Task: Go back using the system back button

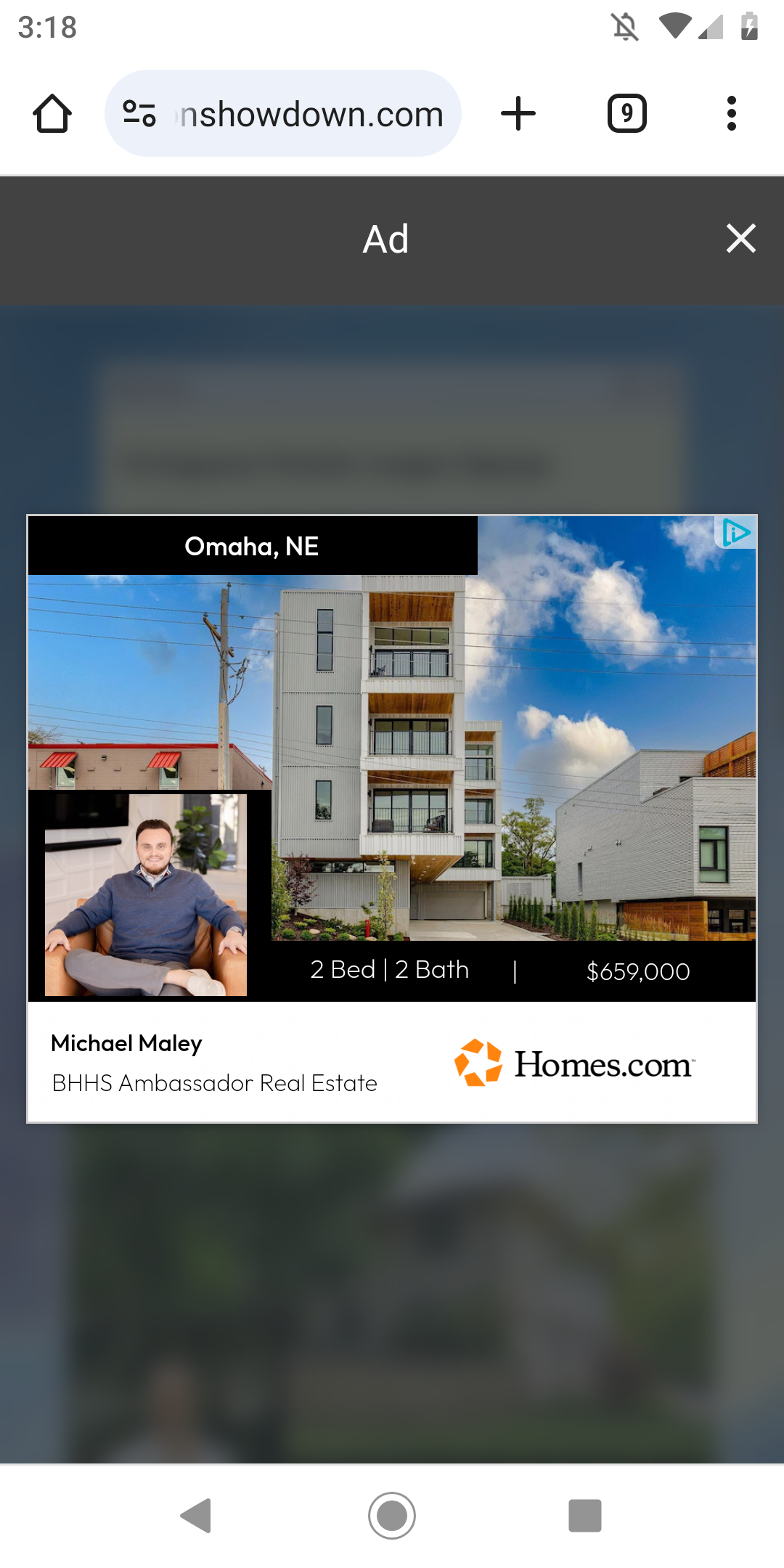Action: pyautogui.click(x=196, y=1515)
